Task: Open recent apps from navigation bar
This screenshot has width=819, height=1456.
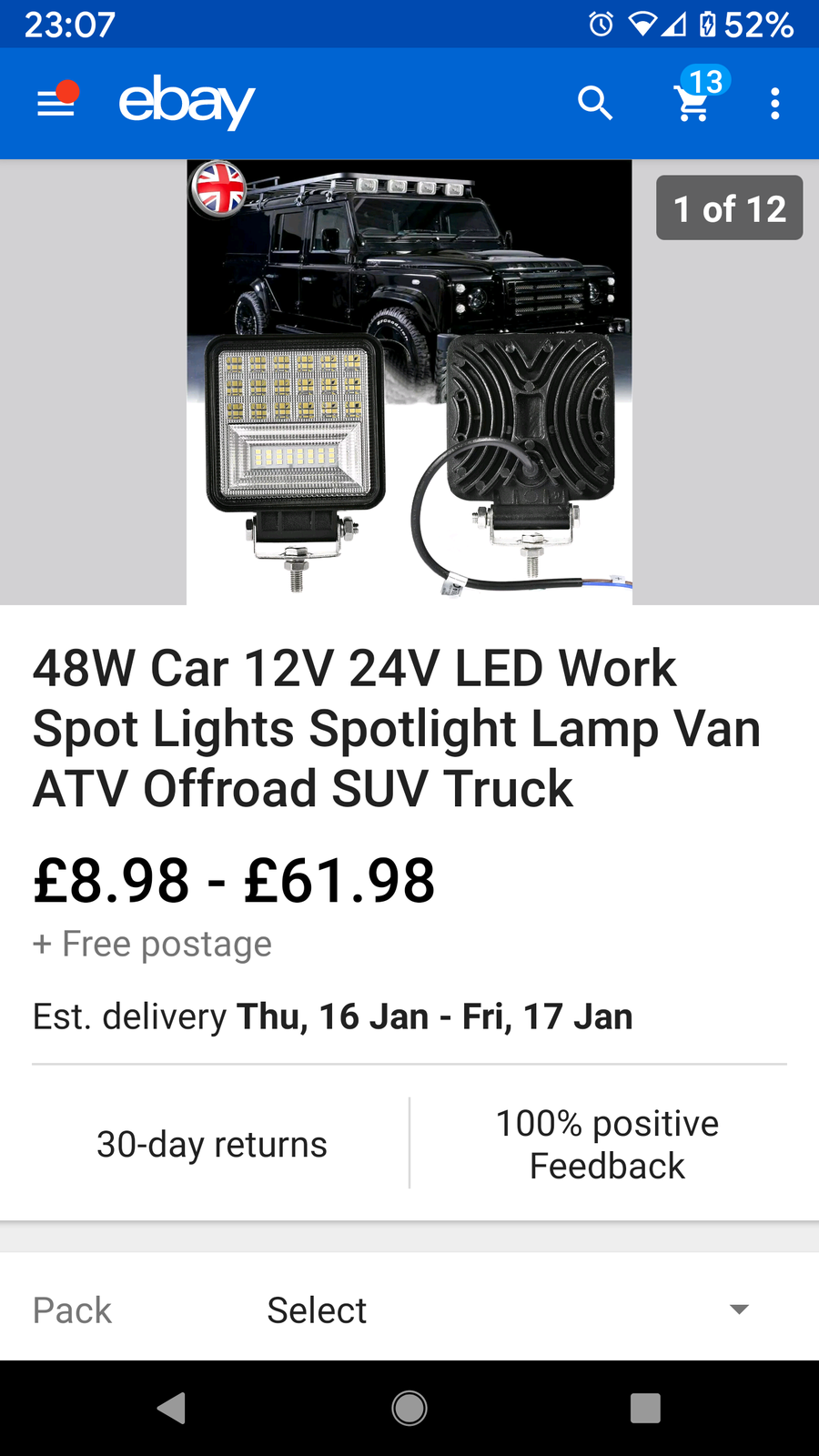Action: pos(645,1408)
